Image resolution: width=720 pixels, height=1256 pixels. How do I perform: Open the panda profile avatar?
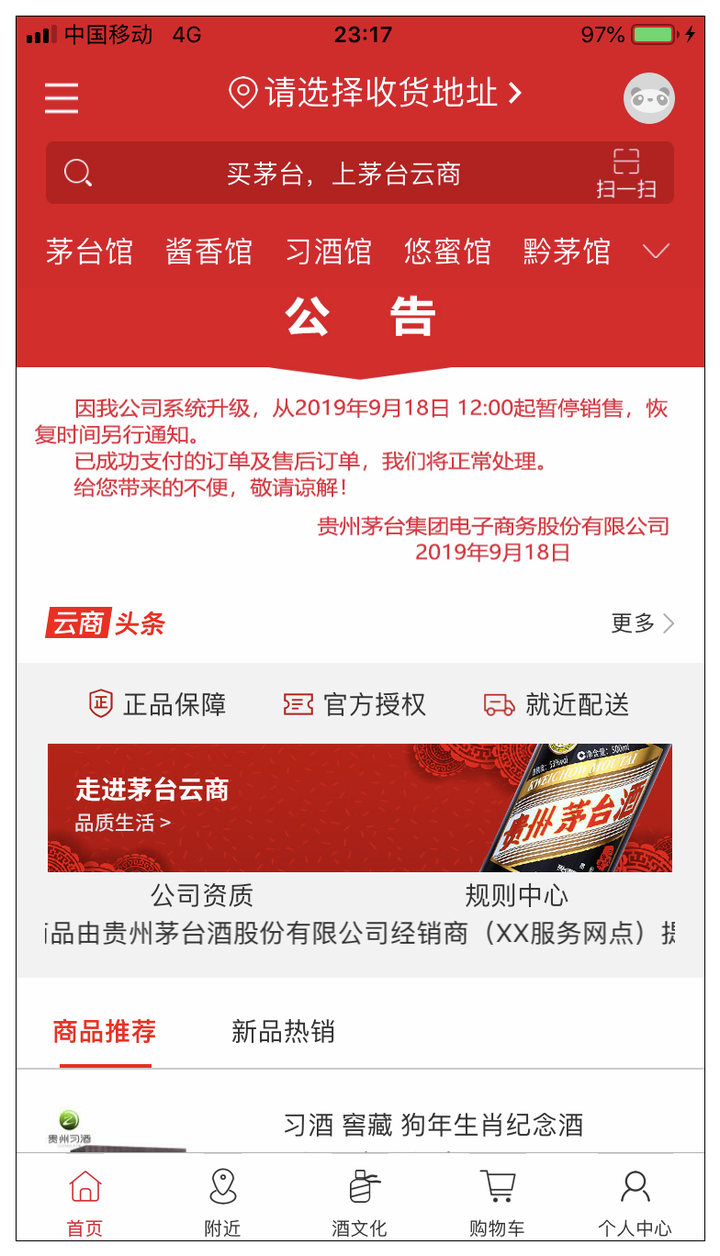(649, 98)
